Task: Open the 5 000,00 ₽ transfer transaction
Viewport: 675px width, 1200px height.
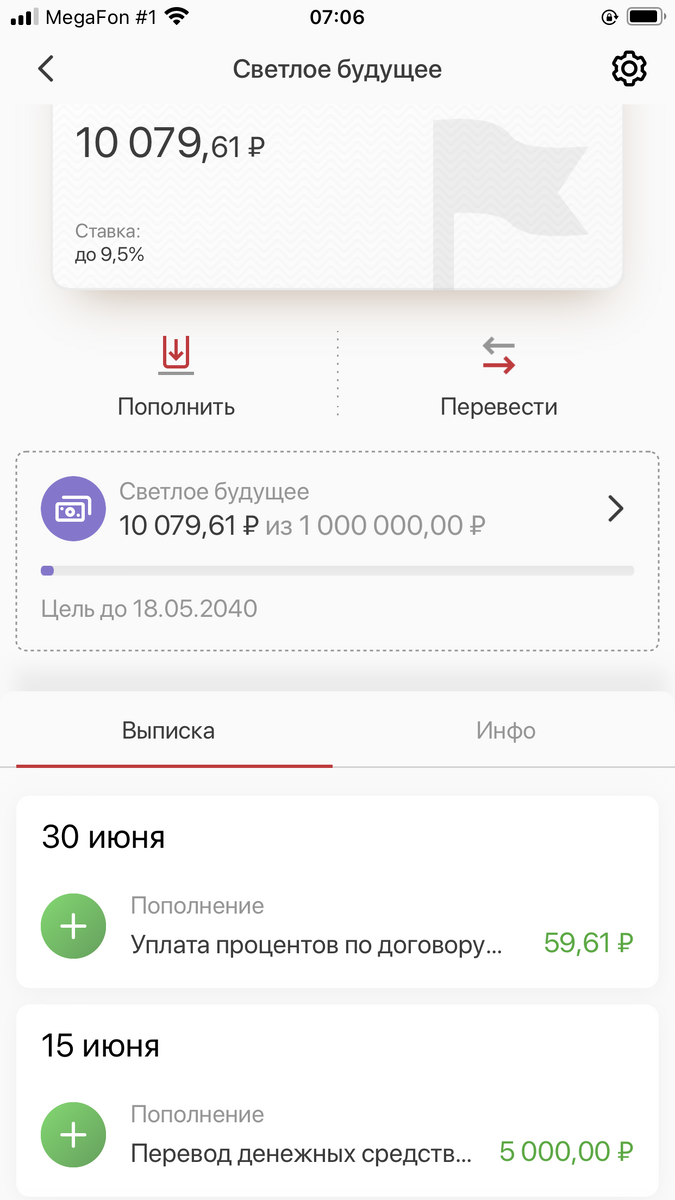Action: (337, 1134)
